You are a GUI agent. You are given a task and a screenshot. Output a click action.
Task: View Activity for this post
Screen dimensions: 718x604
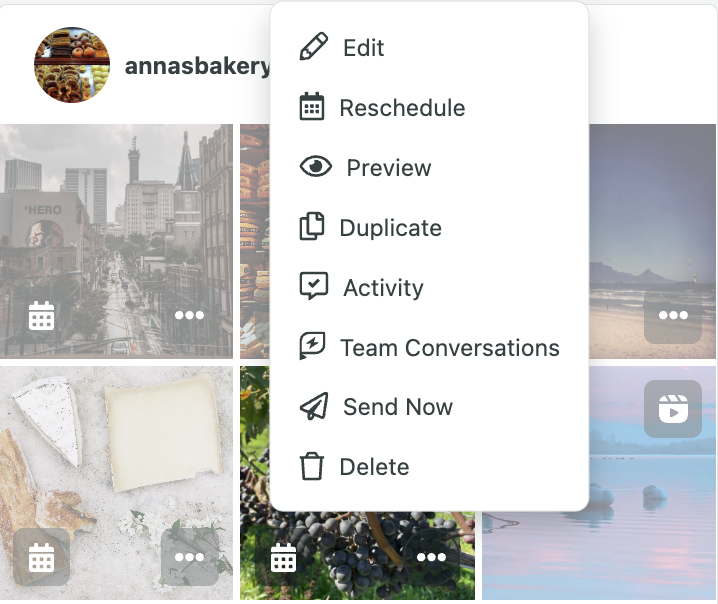click(x=383, y=288)
